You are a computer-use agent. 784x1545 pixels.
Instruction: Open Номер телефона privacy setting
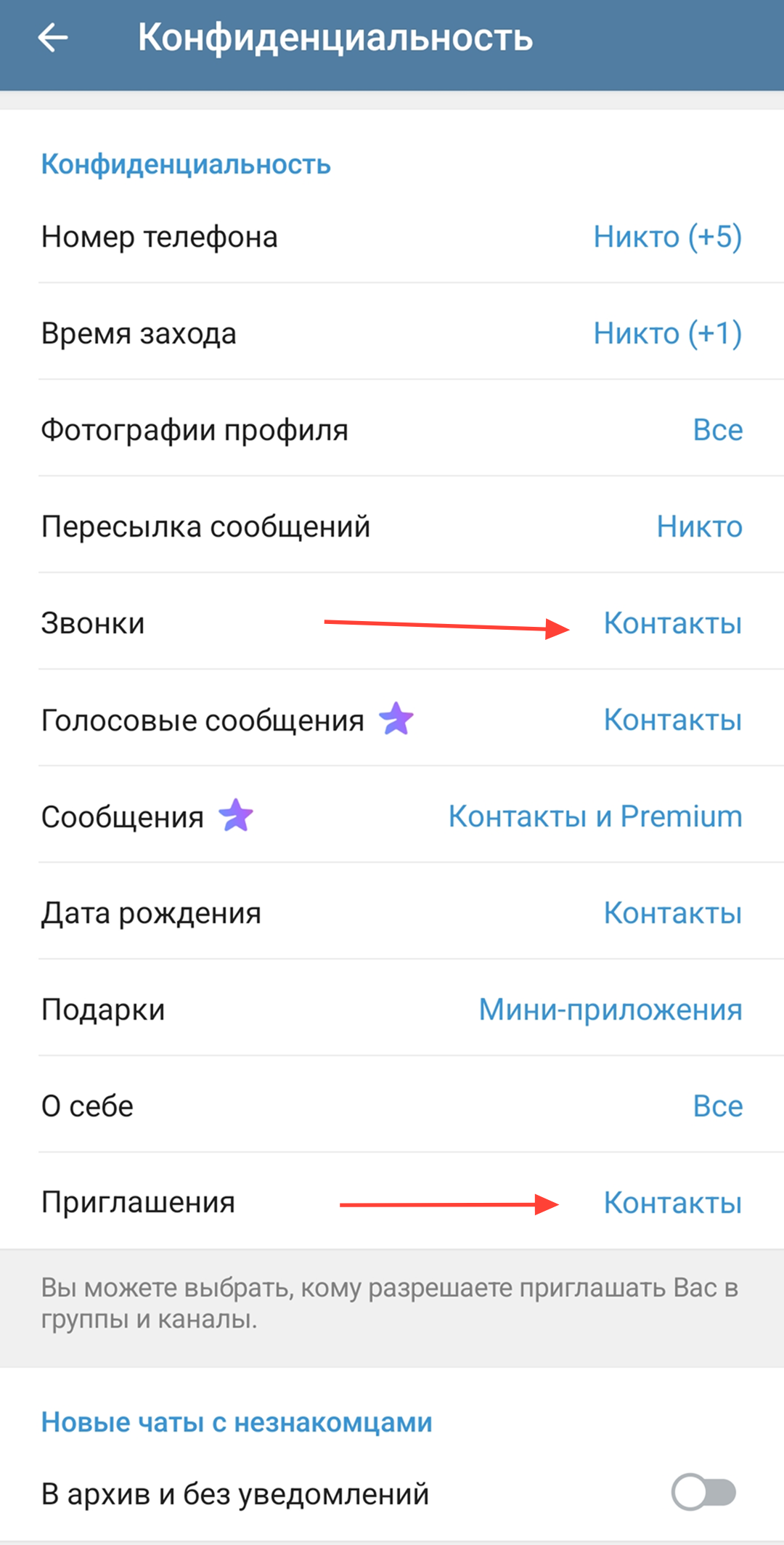click(392, 237)
